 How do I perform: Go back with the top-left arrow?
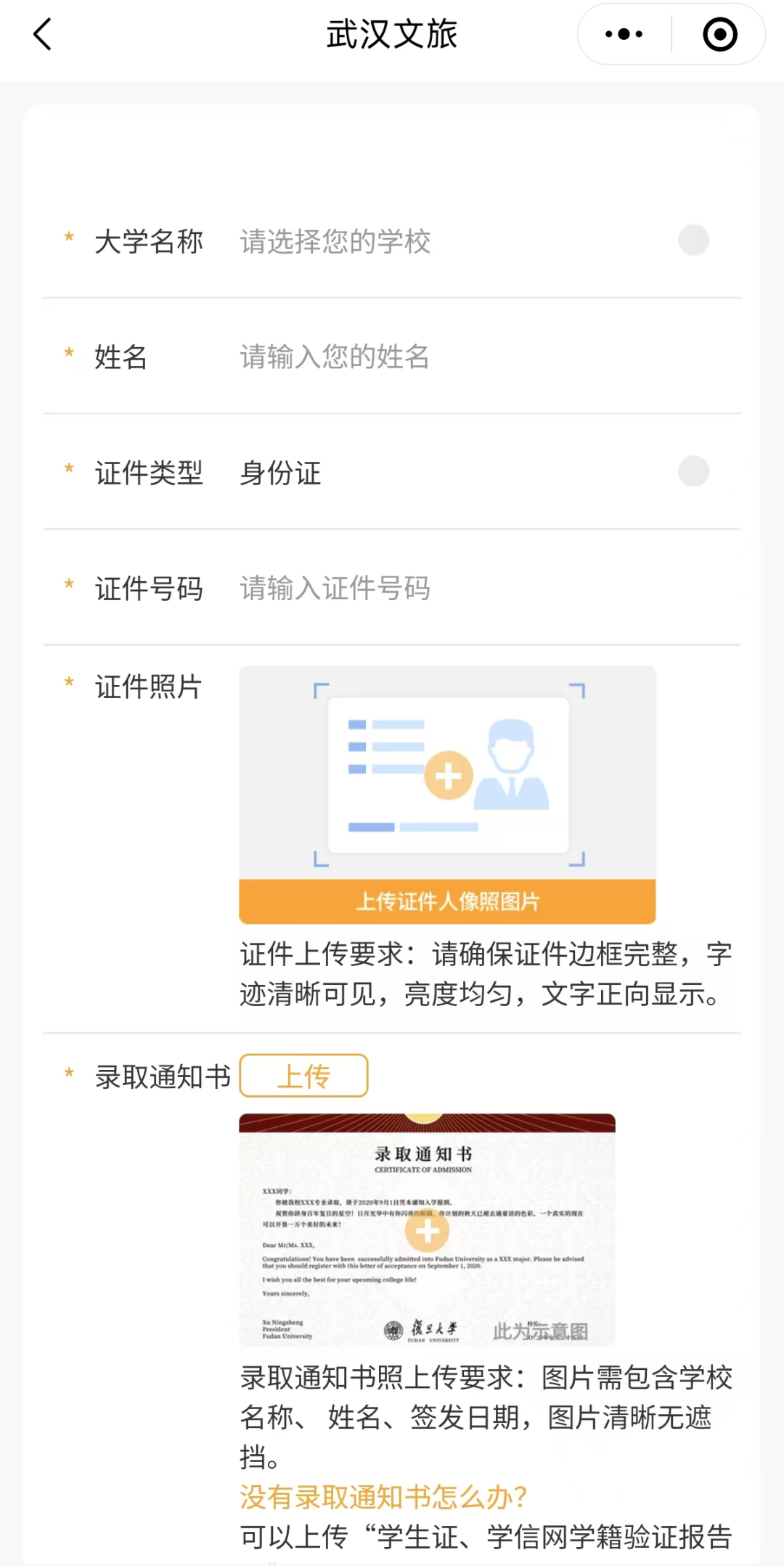[43, 35]
